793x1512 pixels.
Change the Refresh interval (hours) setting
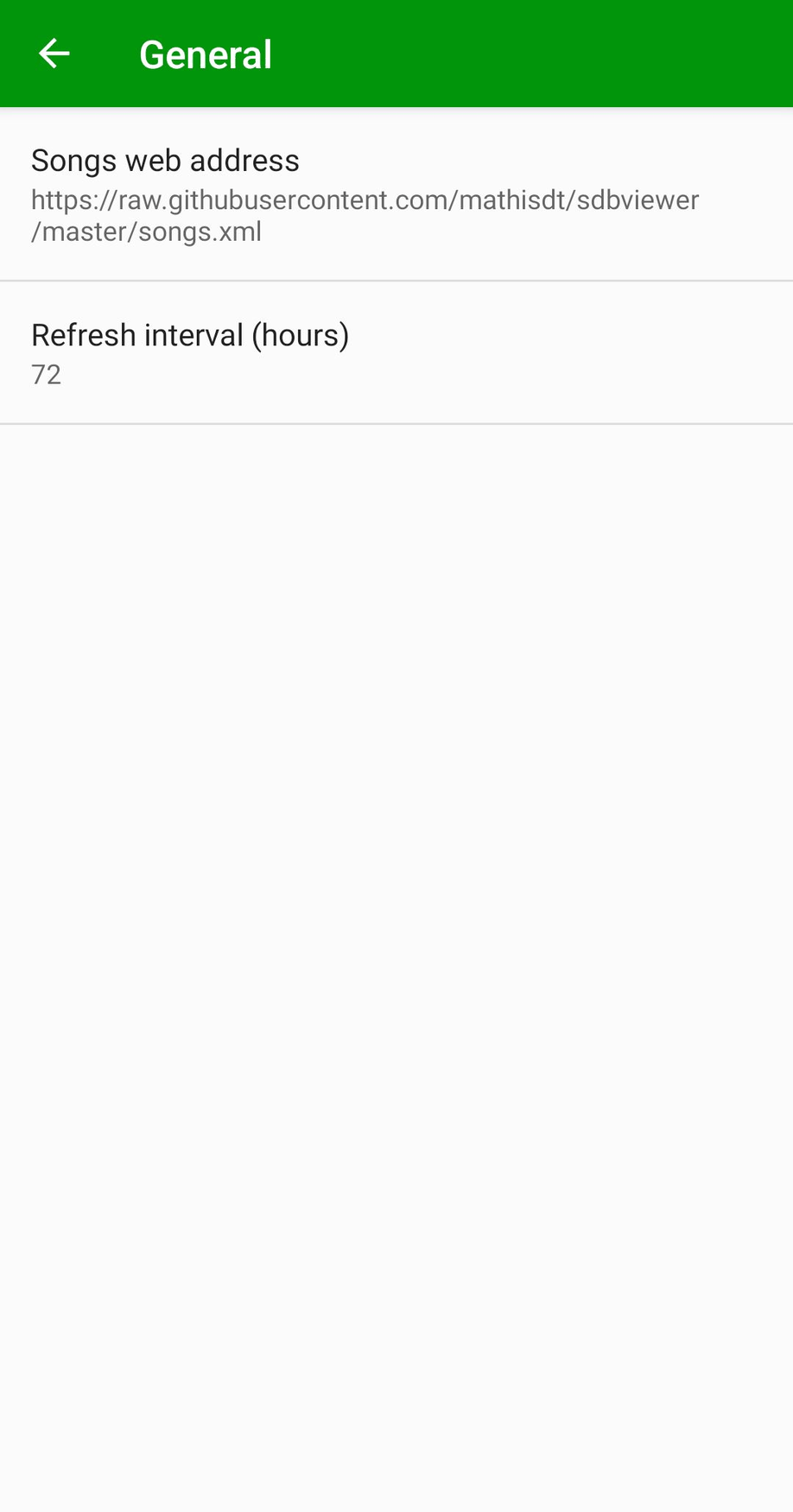coord(396,353)
